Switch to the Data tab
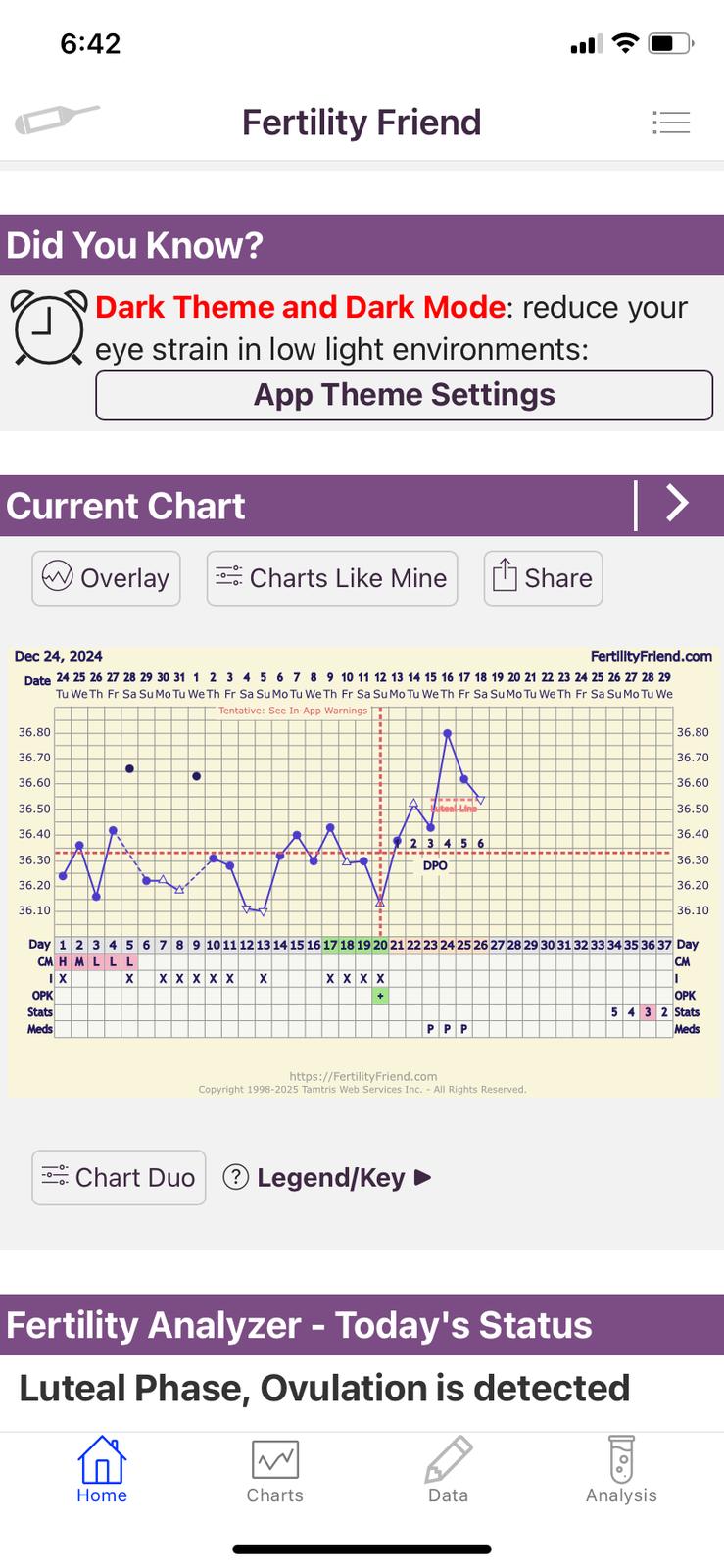The height and width of the screenshot is (1568, 724). [448, 1470]
